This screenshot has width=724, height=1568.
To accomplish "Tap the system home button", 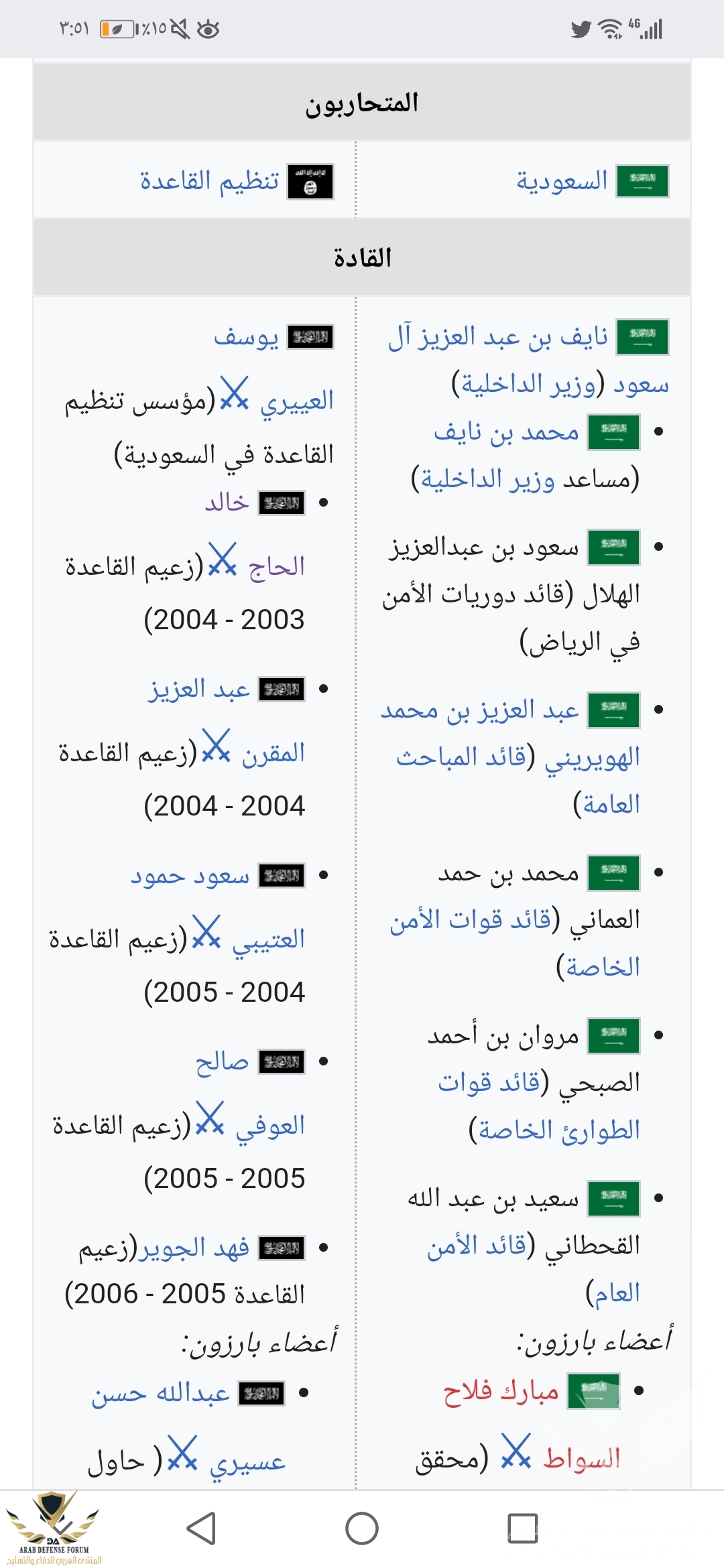I will point(362,1528).
